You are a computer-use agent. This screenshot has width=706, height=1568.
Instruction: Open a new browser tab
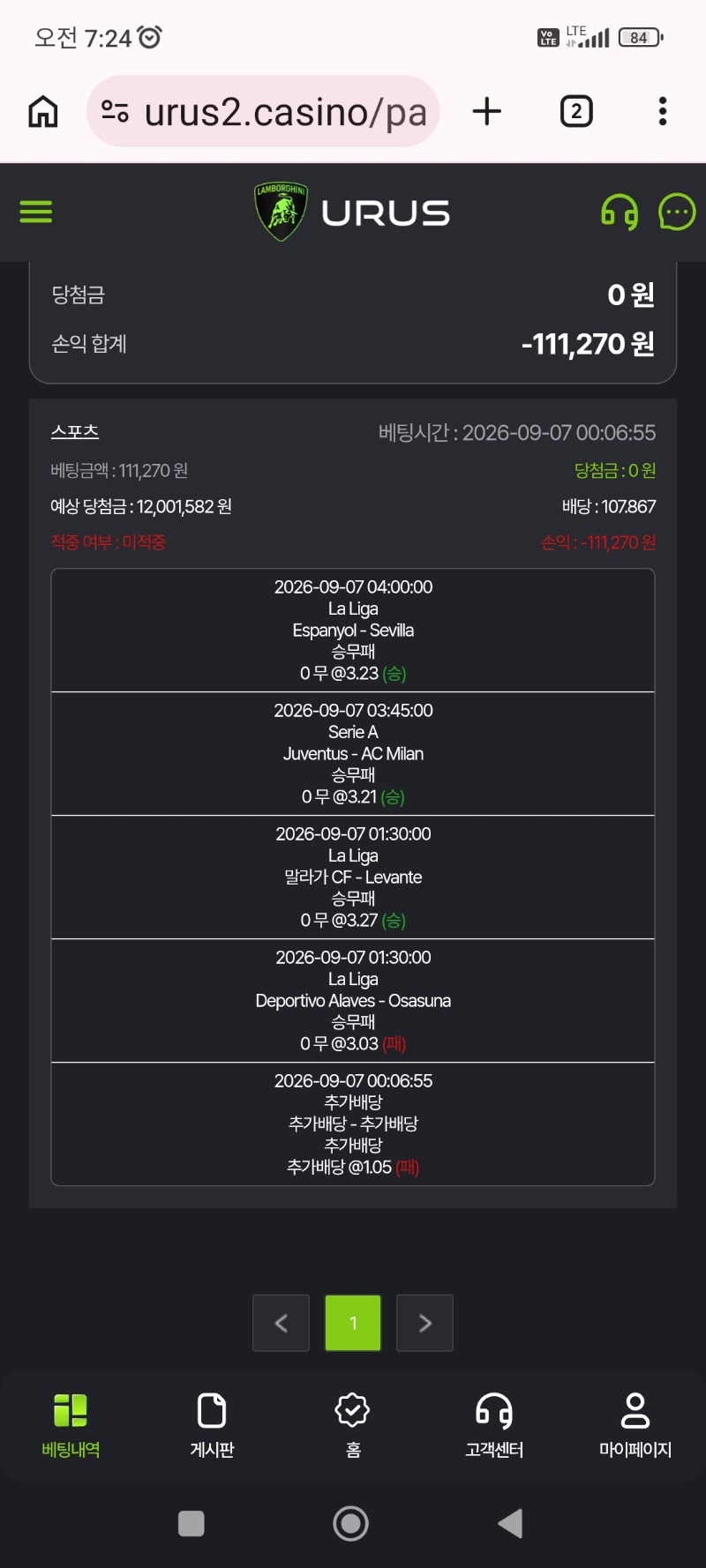[487, 111]
